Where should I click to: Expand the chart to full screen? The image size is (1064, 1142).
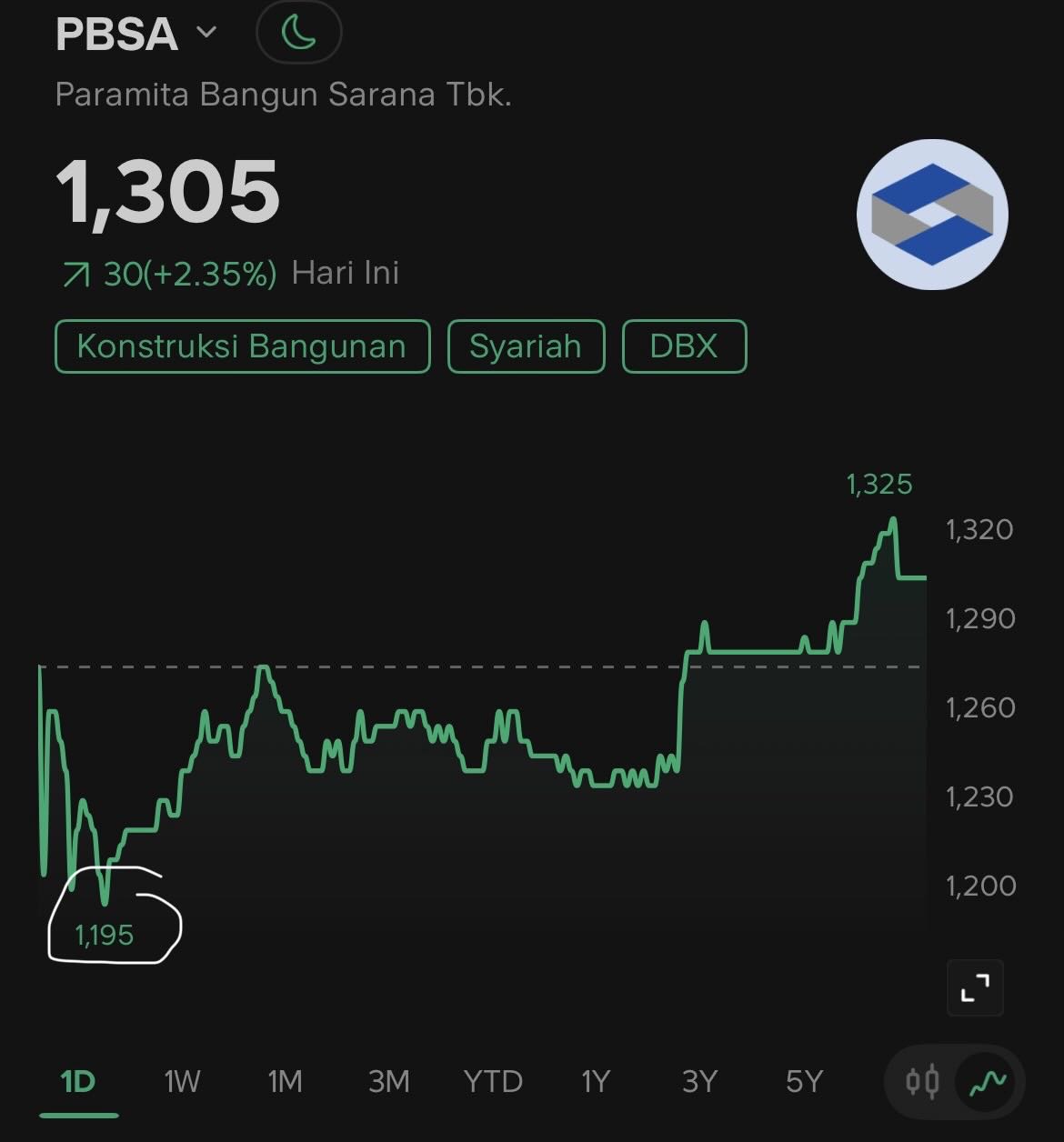[x=975, y=987]
